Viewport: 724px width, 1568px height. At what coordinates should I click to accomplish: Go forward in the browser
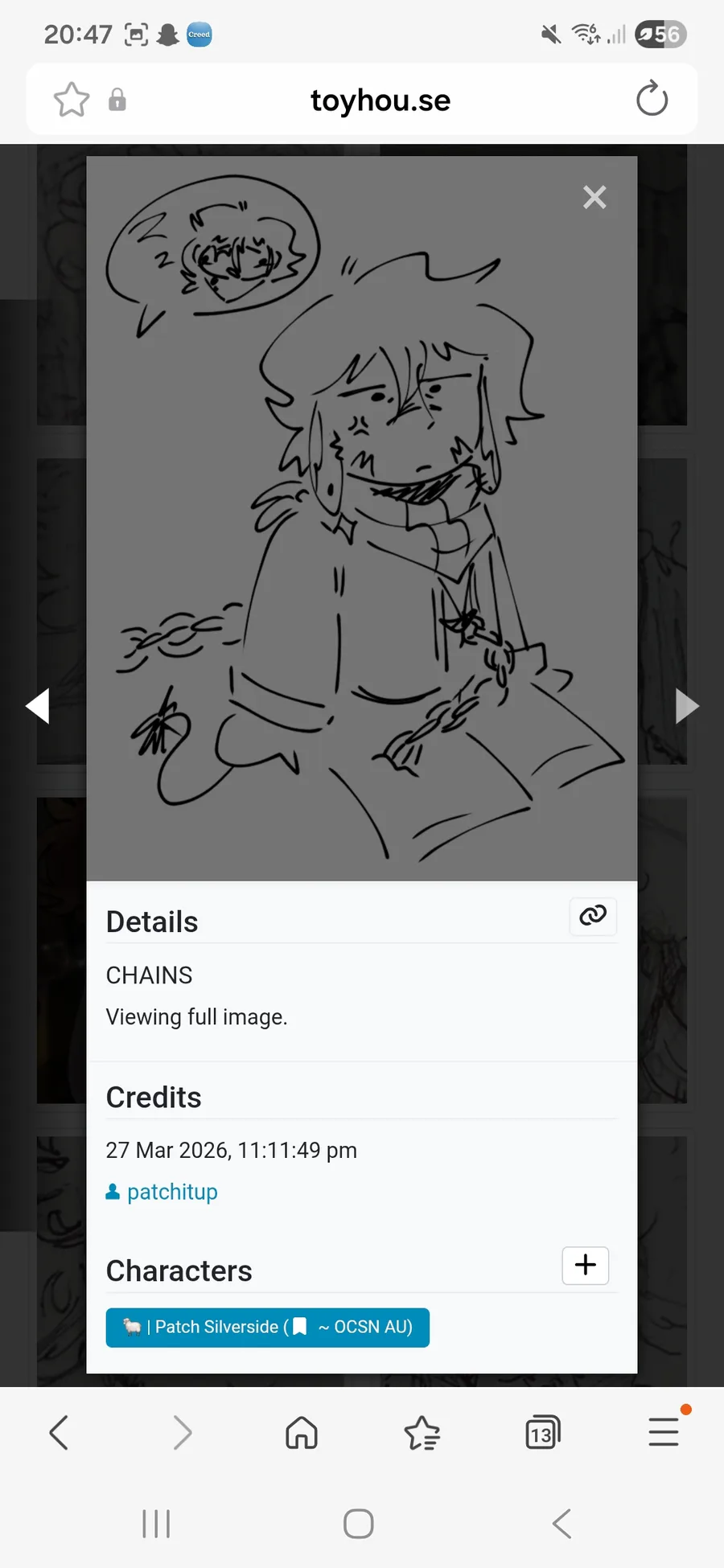[183, 1432]
